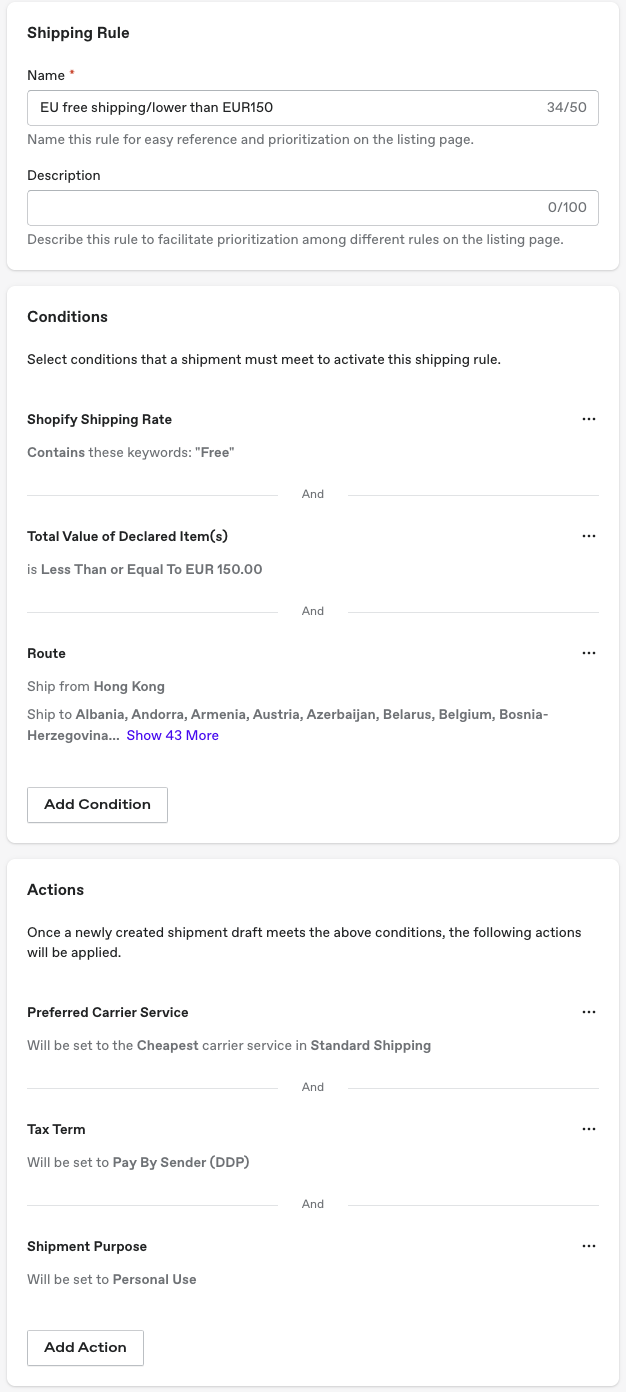This screenshot has height=1392, width=626.
Task: Focus the Description text field
Action: (x=312, y=208)
